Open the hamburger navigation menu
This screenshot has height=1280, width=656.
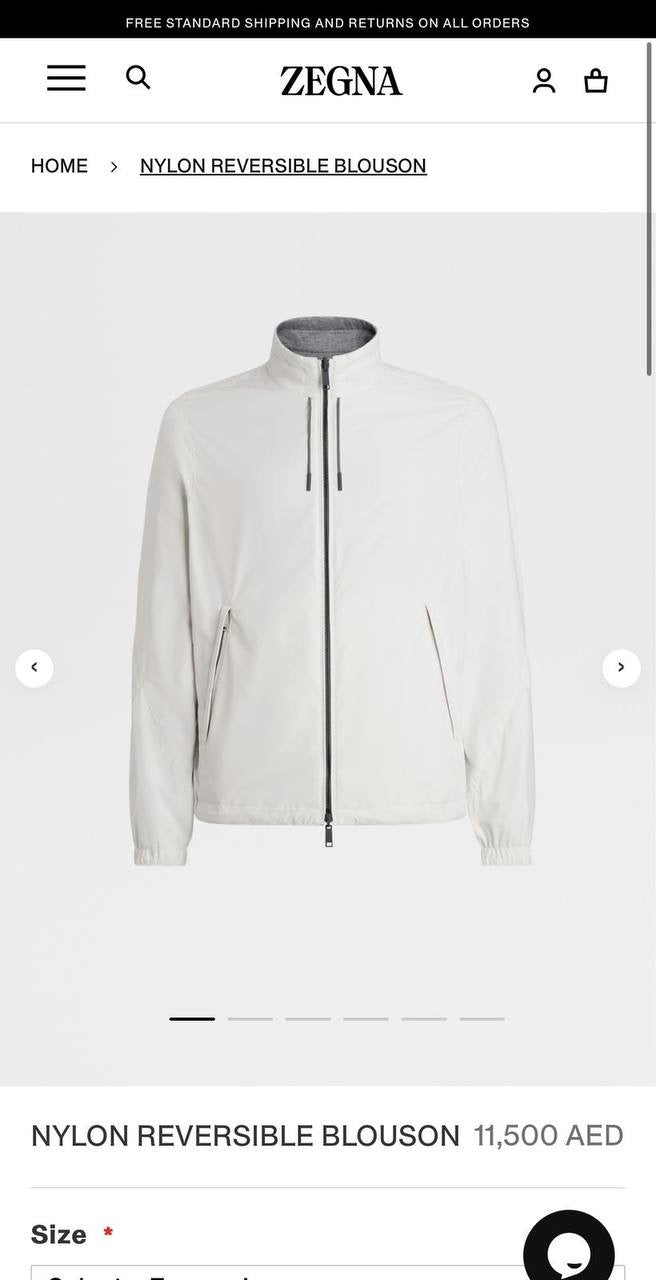[66, 78]
